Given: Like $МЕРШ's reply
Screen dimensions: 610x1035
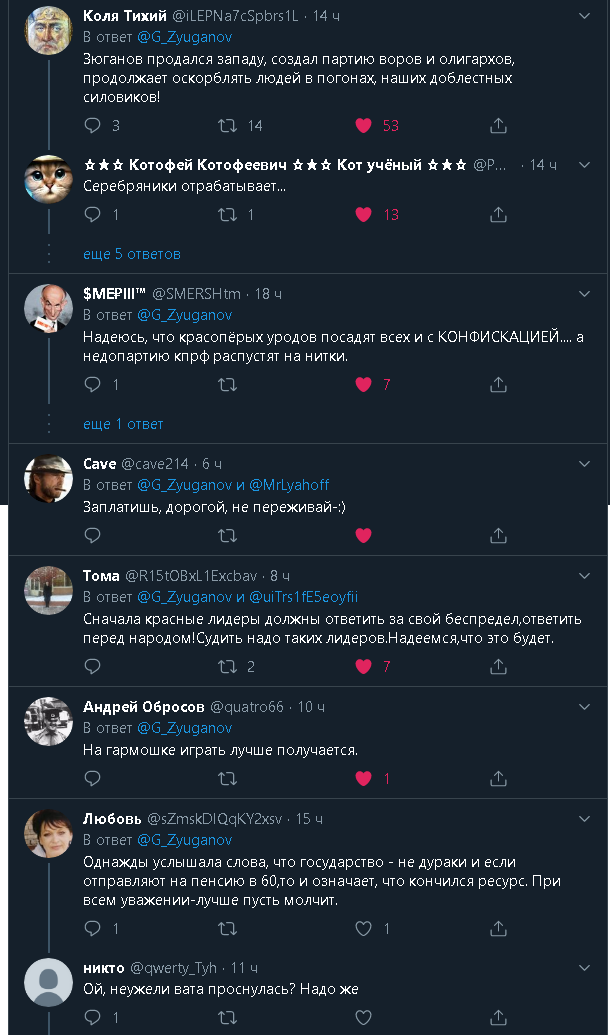Looking at the screenshot, I should click(364, 384).
